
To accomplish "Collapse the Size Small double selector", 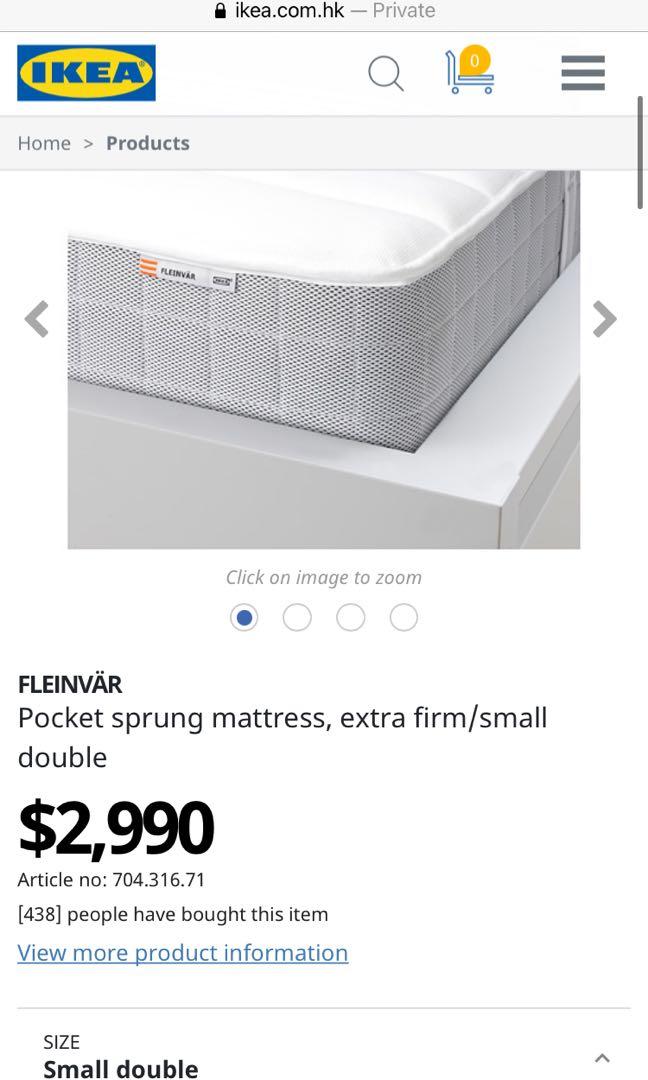I will click(x=602, y=1057).
